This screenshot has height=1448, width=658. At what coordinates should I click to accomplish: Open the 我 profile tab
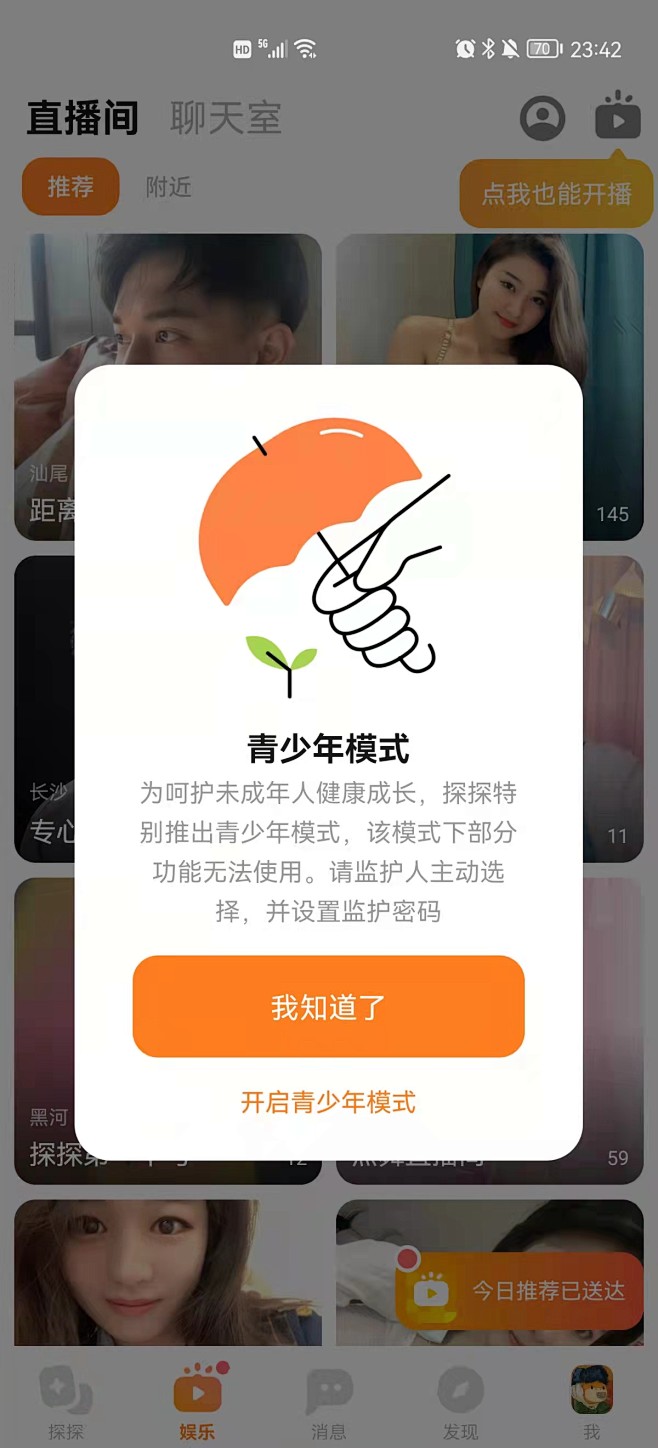click(x=591, y=1403)
